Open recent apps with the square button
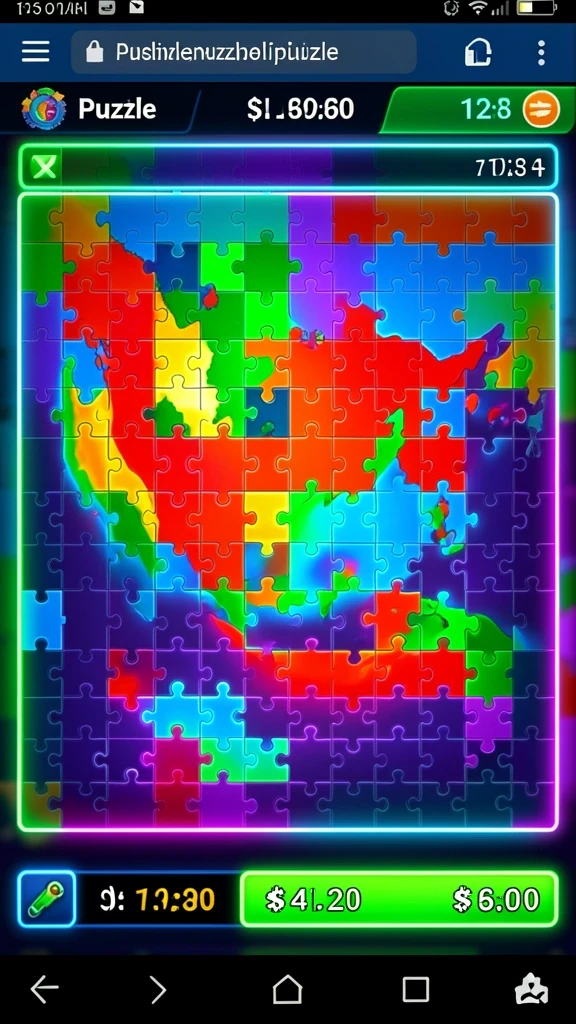 click(x=415, y=989)
